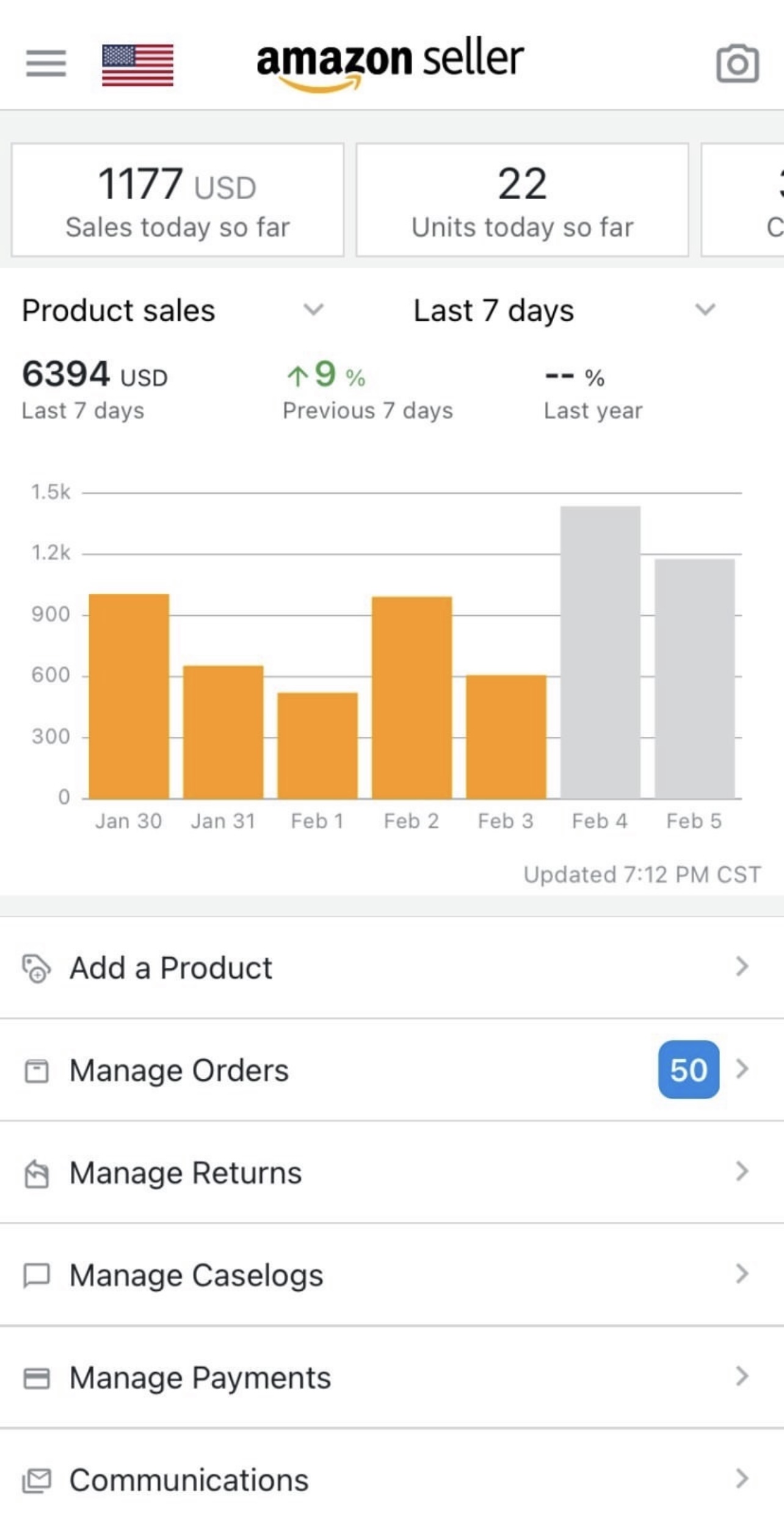Open the Units today so far card

click(522, 200)
